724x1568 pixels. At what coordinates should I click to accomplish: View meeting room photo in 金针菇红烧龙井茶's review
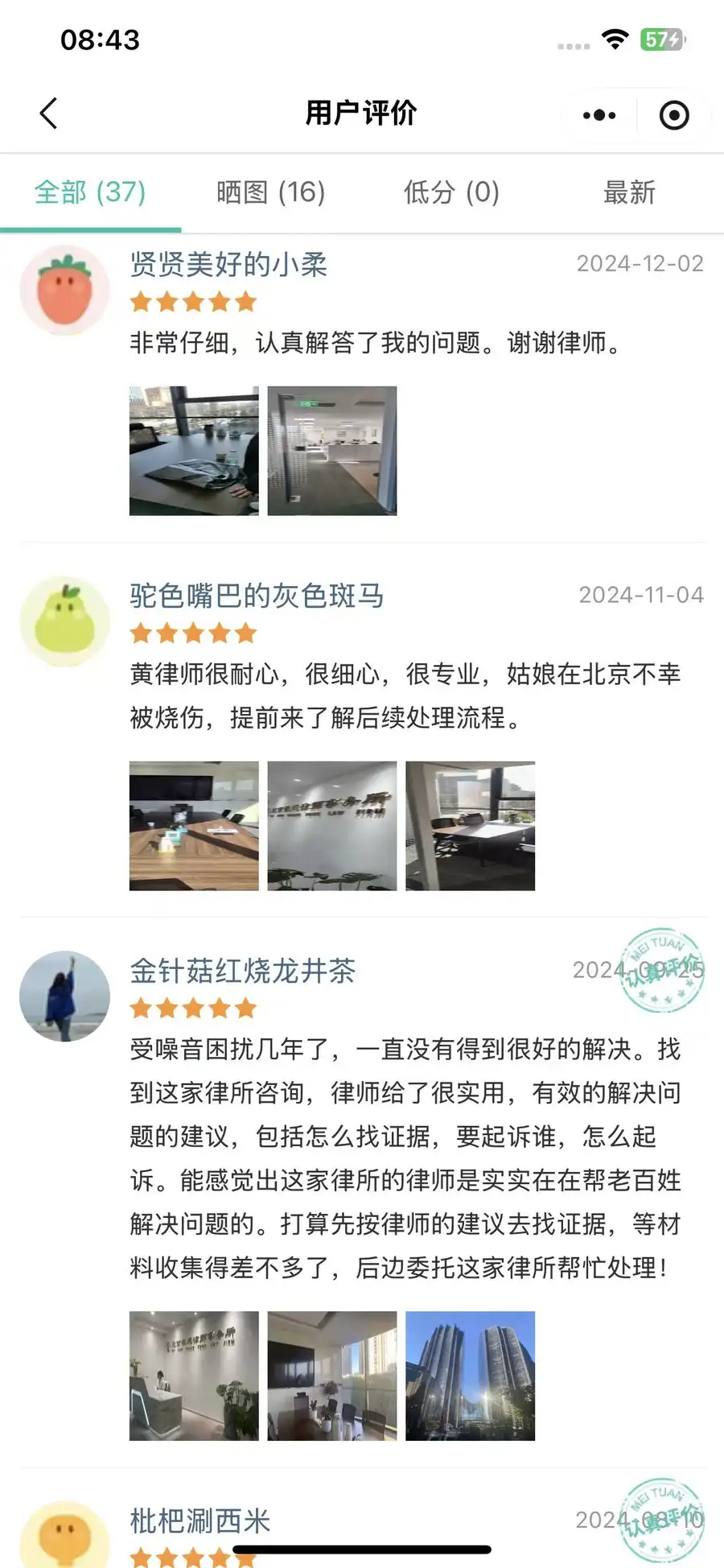tap(332, 1376)
